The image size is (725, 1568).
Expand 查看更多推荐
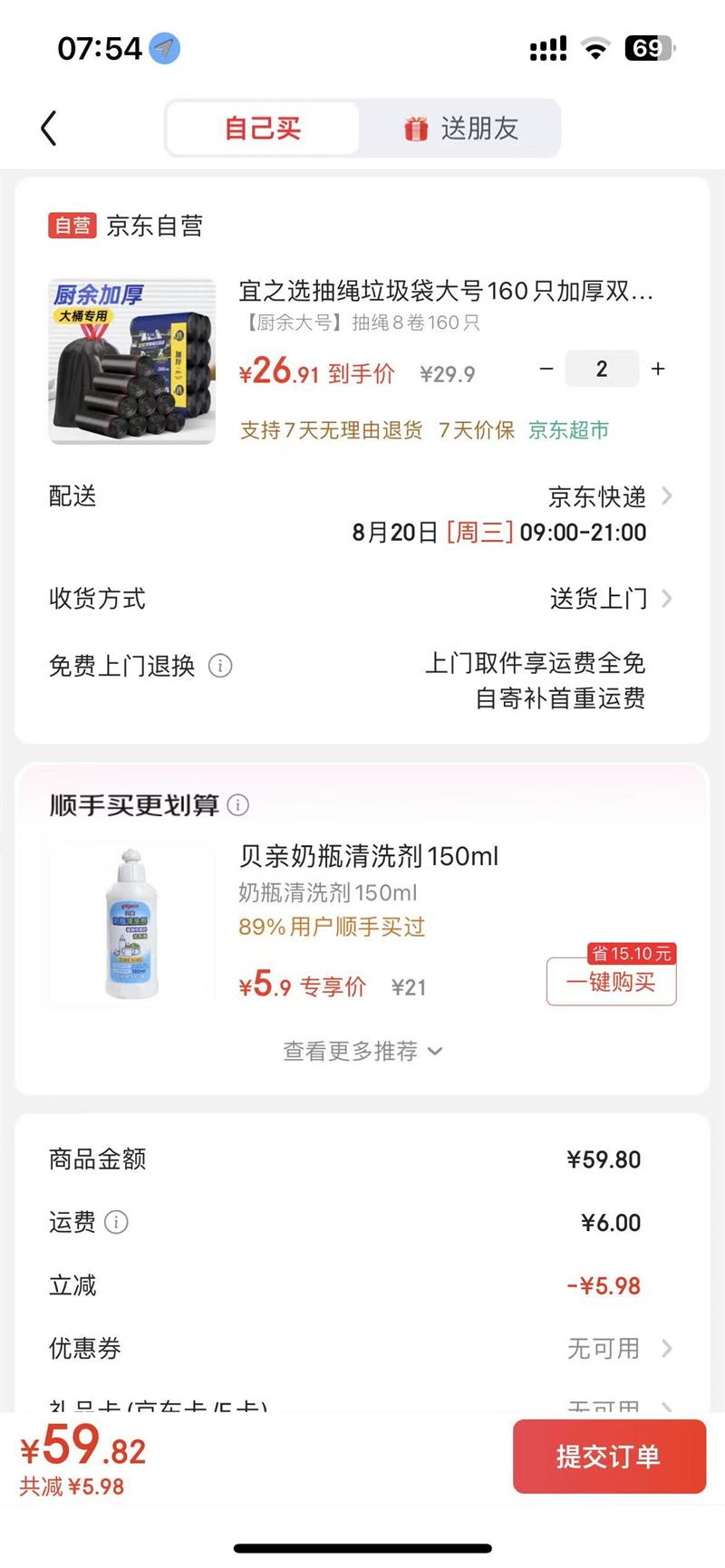coord(362,1051)
